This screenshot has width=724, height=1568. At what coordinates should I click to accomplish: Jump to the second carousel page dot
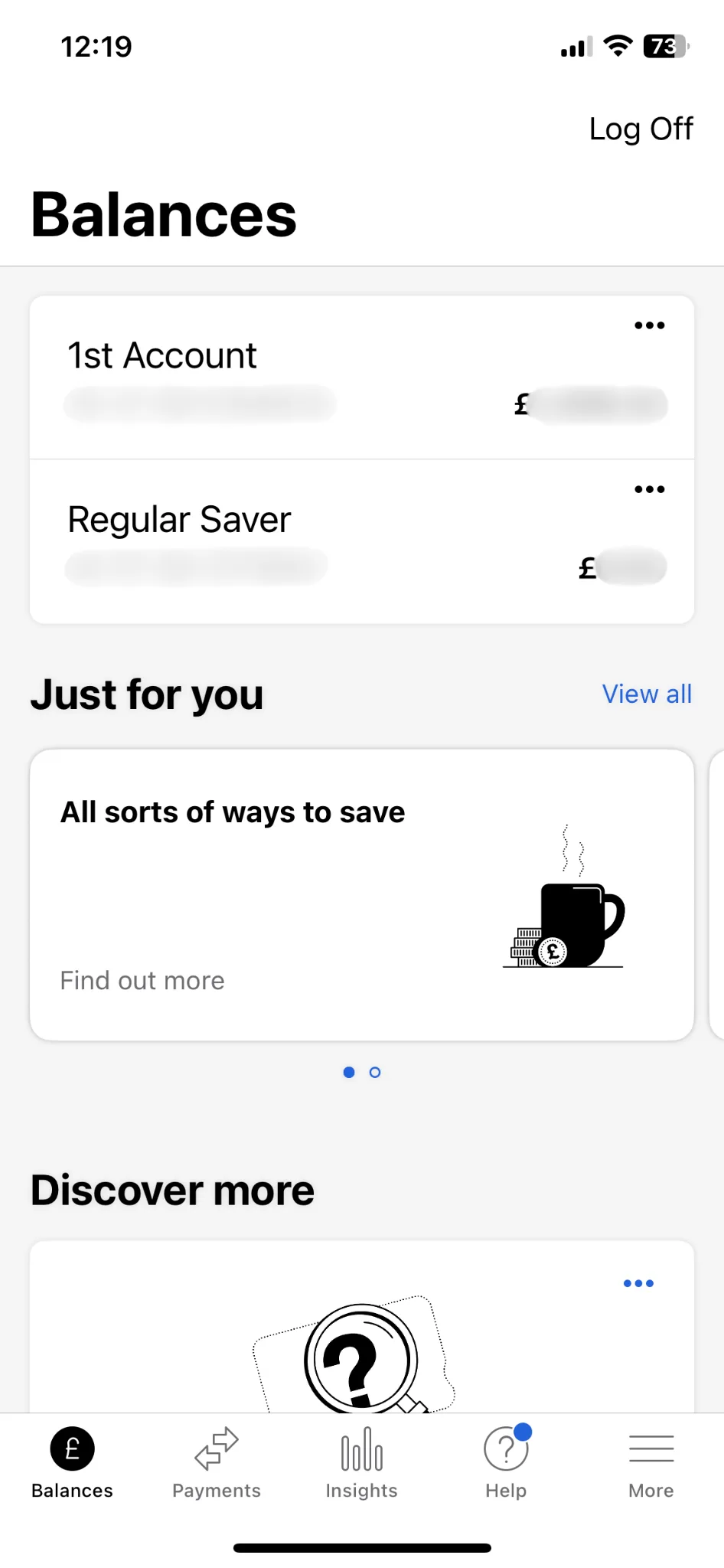tap(375, 1073)
